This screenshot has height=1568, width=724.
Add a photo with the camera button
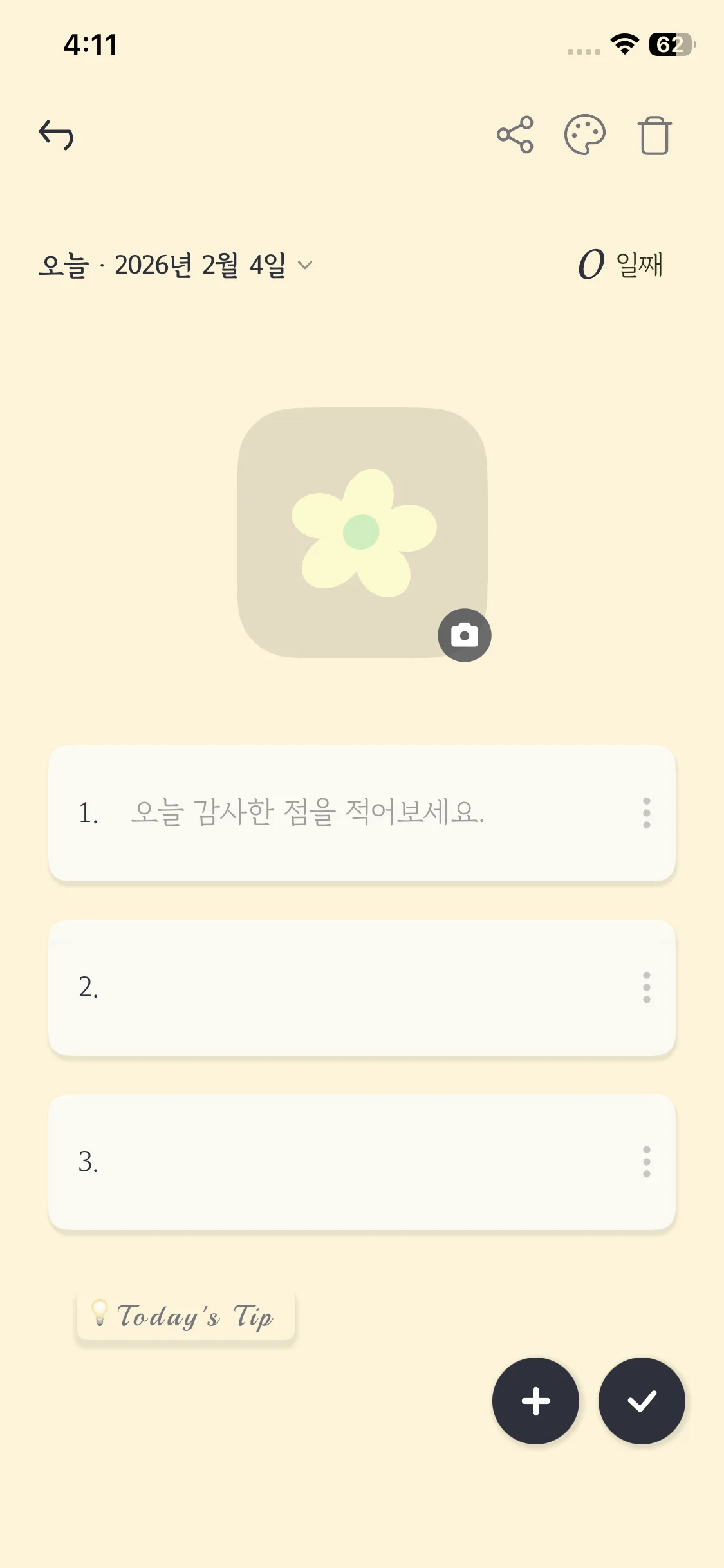coord(464,635)
